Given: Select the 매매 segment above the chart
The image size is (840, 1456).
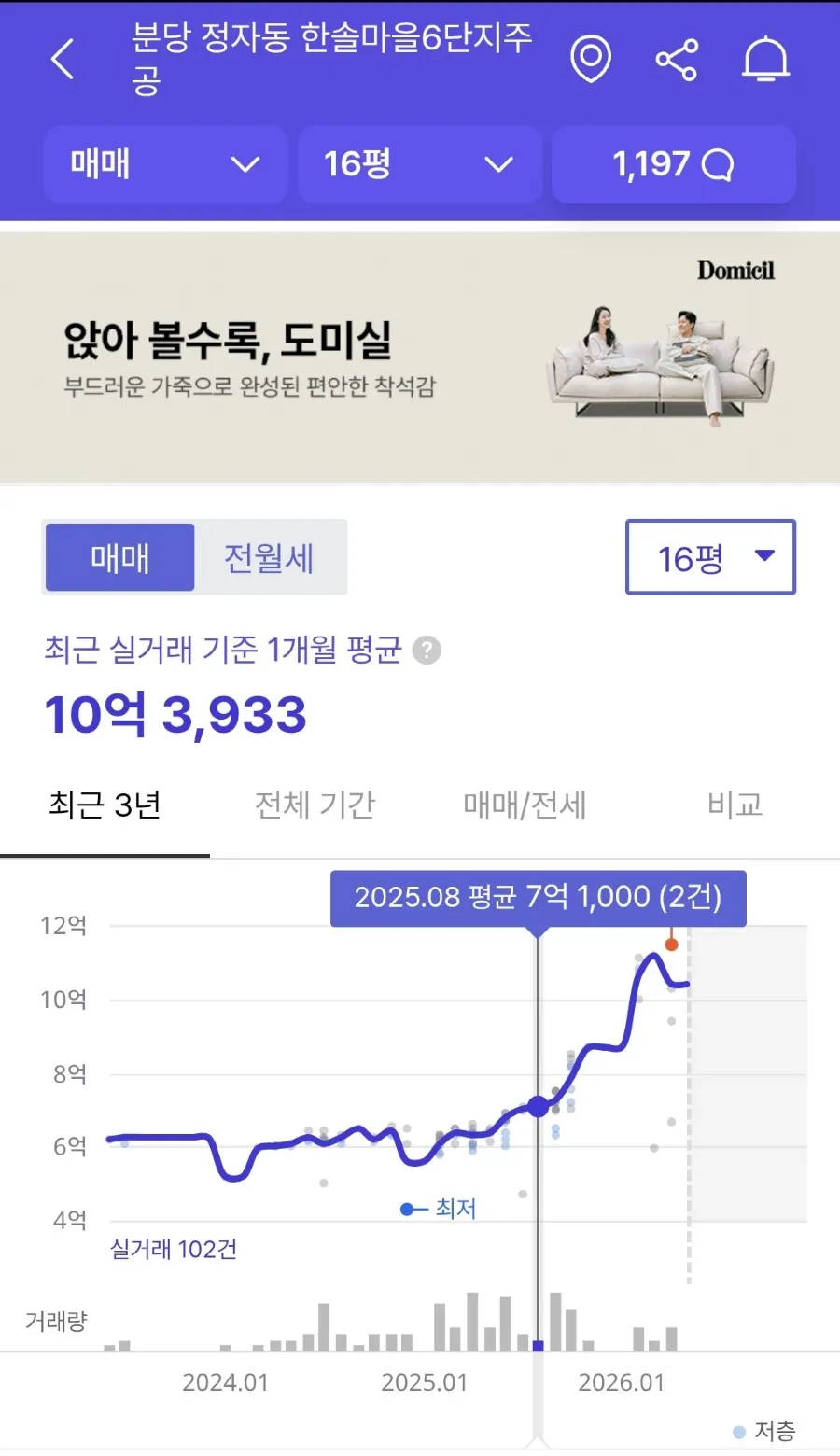Looking at the screenshot, I should 119,558.
